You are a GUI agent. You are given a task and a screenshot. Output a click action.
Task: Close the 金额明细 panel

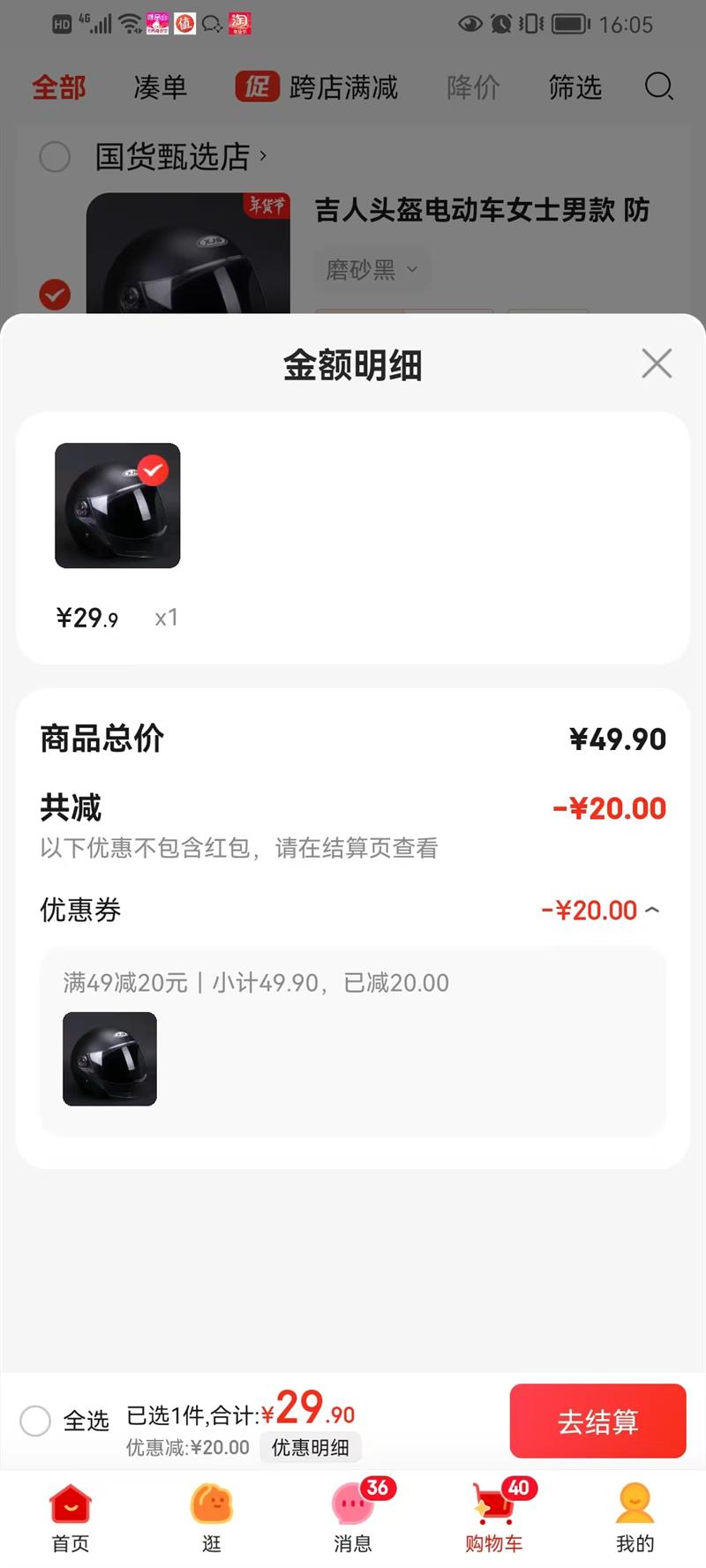657,364
